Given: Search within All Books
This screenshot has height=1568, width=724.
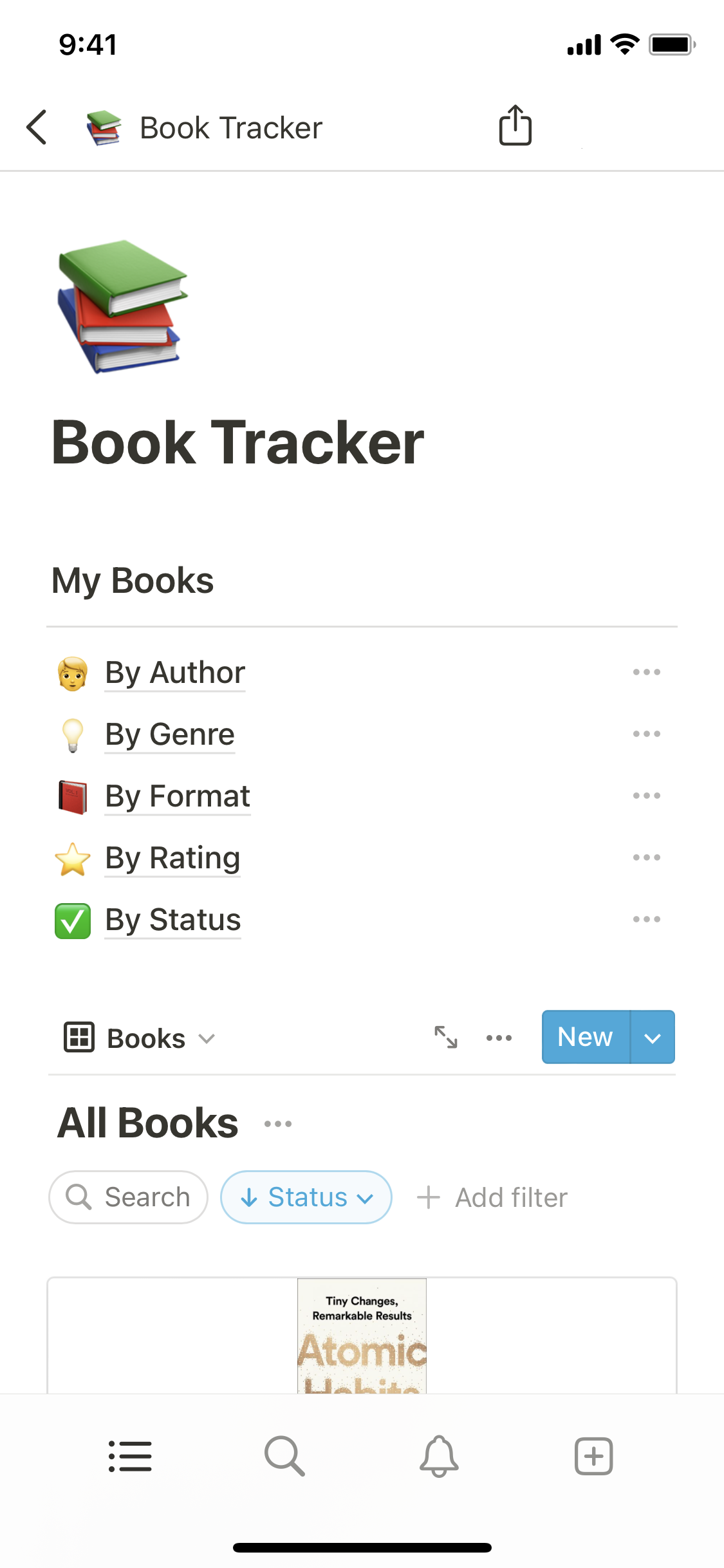Looking at the screenshot, I should 128,1197.
